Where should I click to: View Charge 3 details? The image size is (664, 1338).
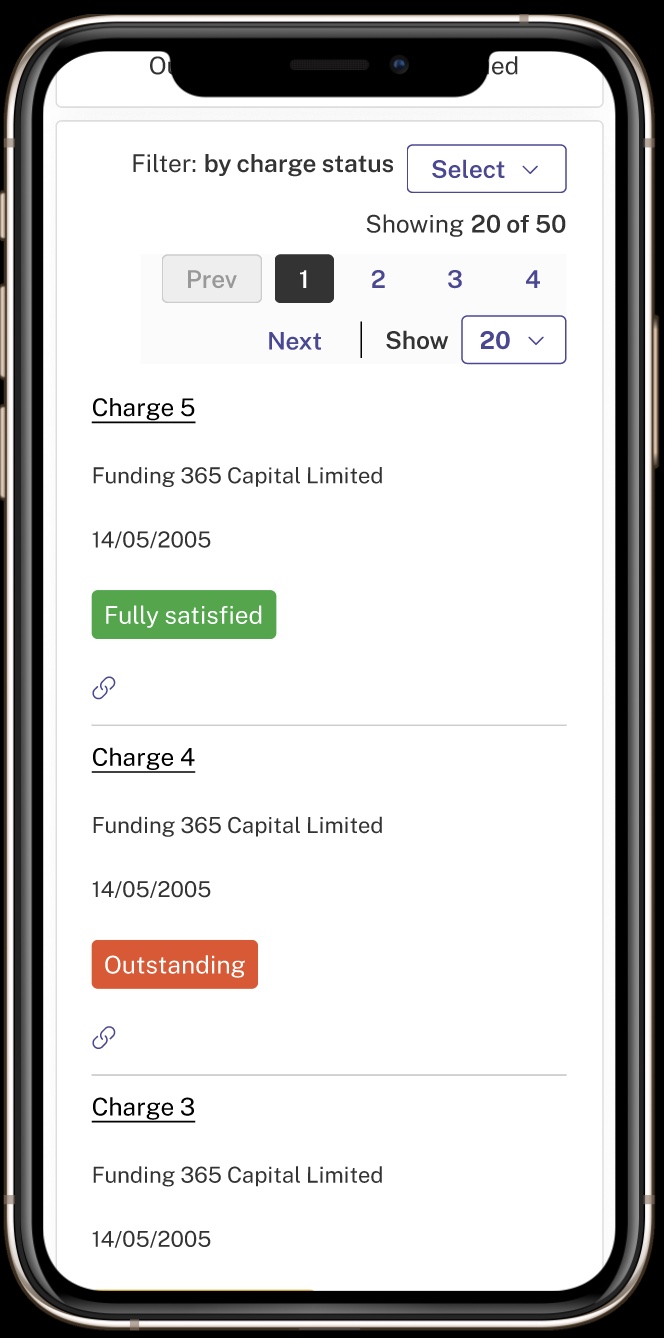(x=143, y=1107)
